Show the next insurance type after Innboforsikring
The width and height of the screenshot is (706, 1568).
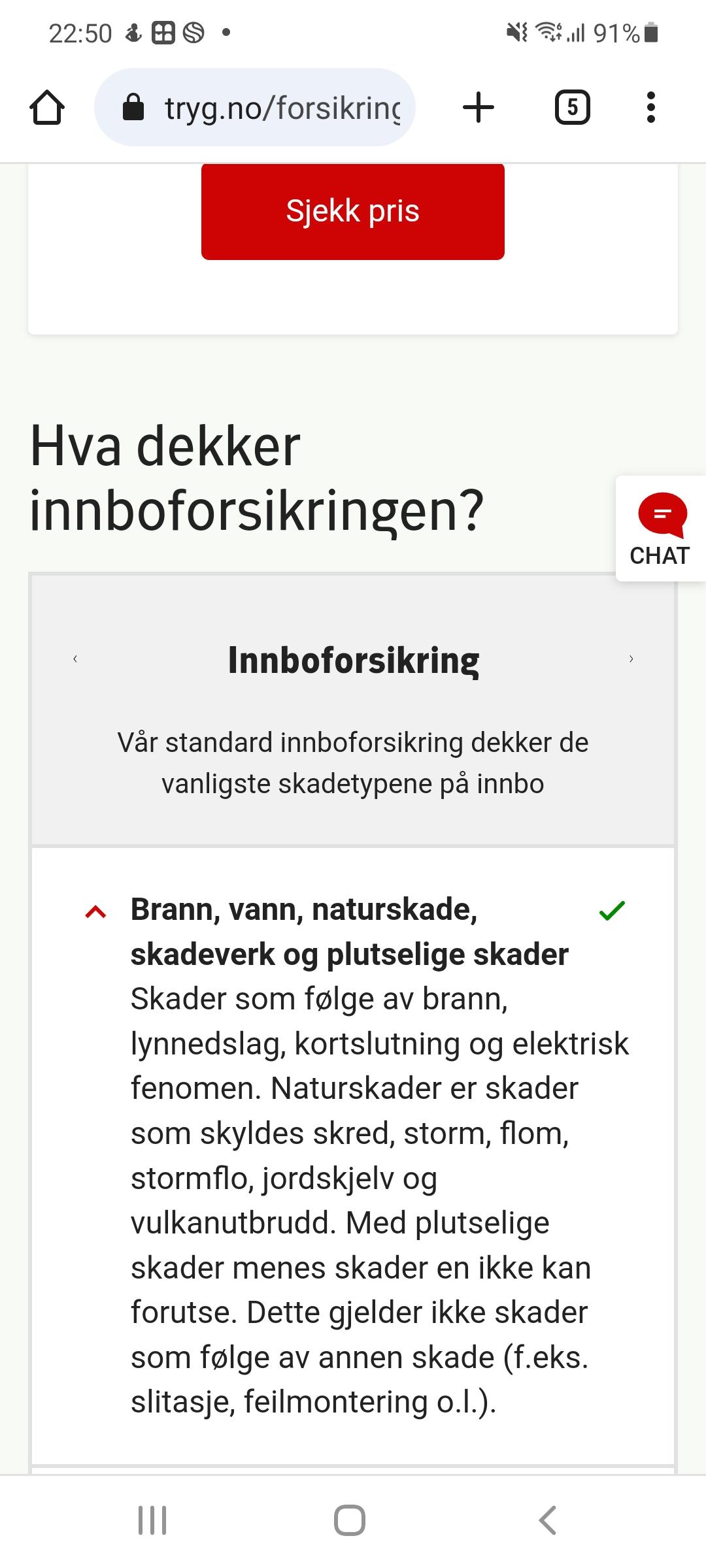click(x=631, y=659)
